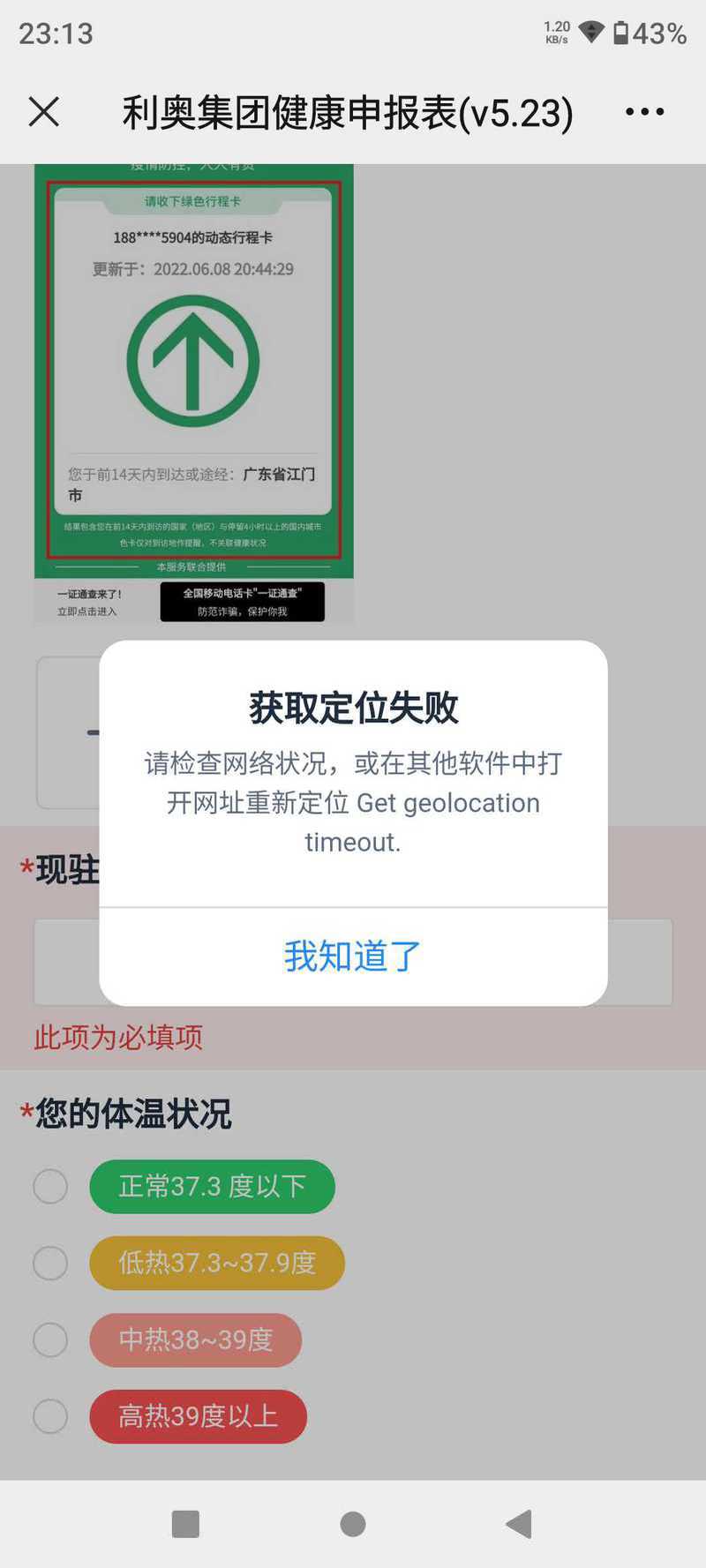Open the three-dot overflow menu

pos(644,112)
